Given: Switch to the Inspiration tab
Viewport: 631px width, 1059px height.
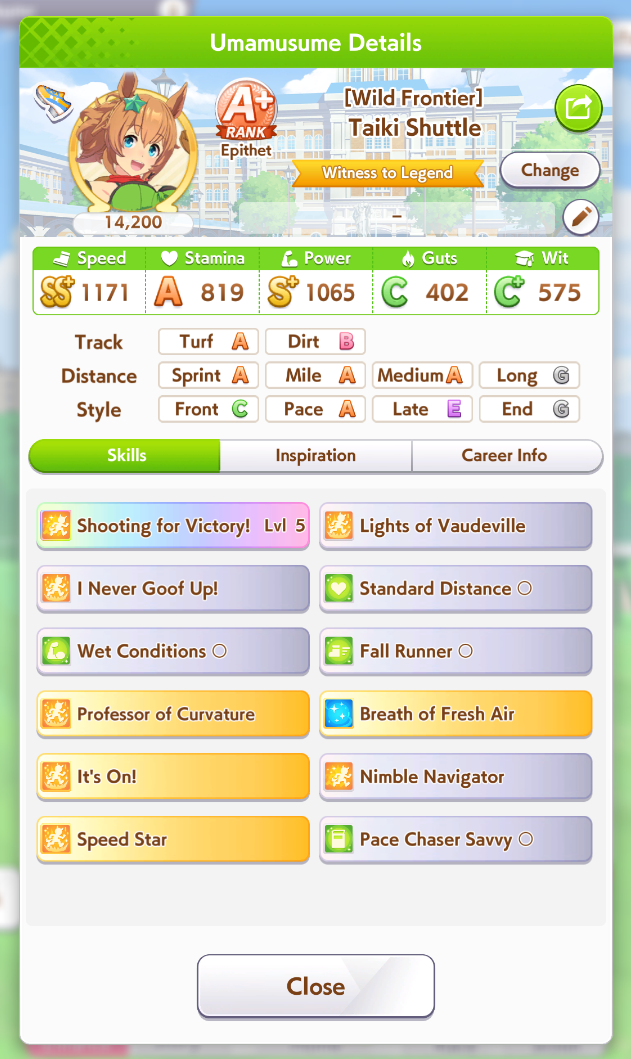Looking at the screenshot, I should pos(316,455).
